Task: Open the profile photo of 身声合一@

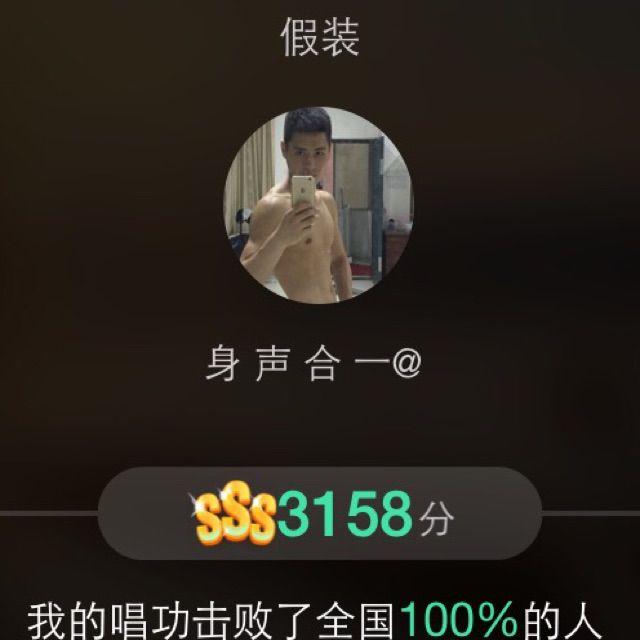Action: coord(317,204)
